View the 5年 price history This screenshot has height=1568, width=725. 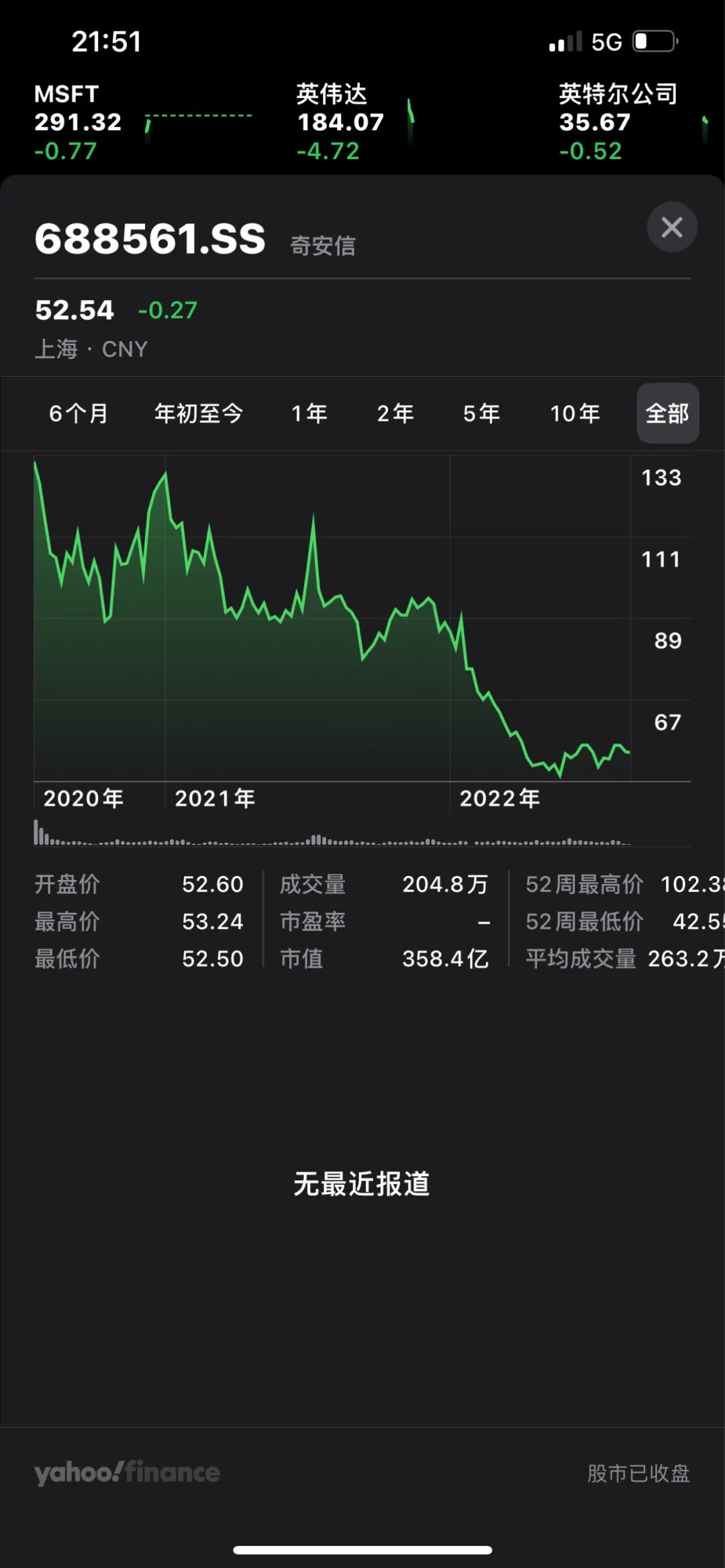[482, 413]
